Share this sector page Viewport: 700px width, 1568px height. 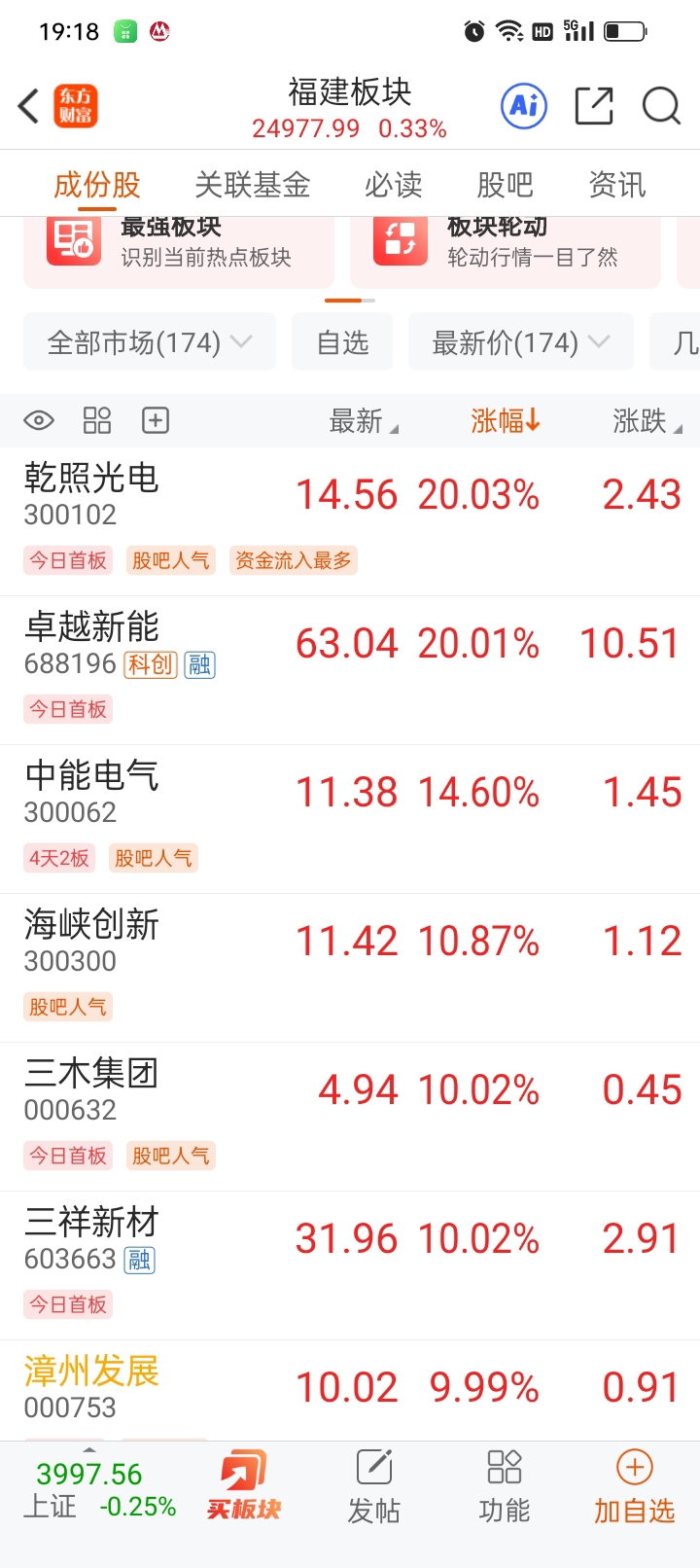point(594,105)
